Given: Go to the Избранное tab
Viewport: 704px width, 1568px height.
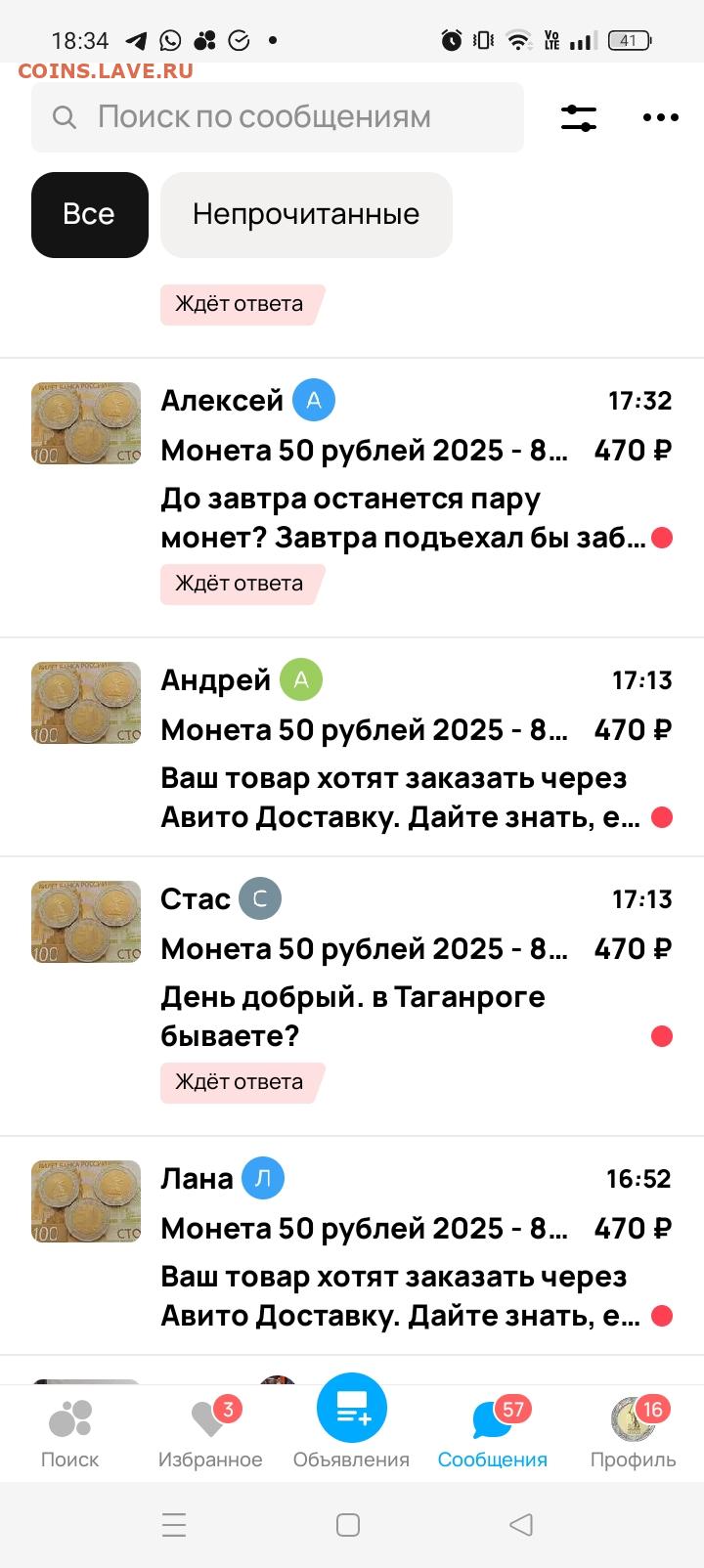Looking at the screenshot, I should [210, 1434].
